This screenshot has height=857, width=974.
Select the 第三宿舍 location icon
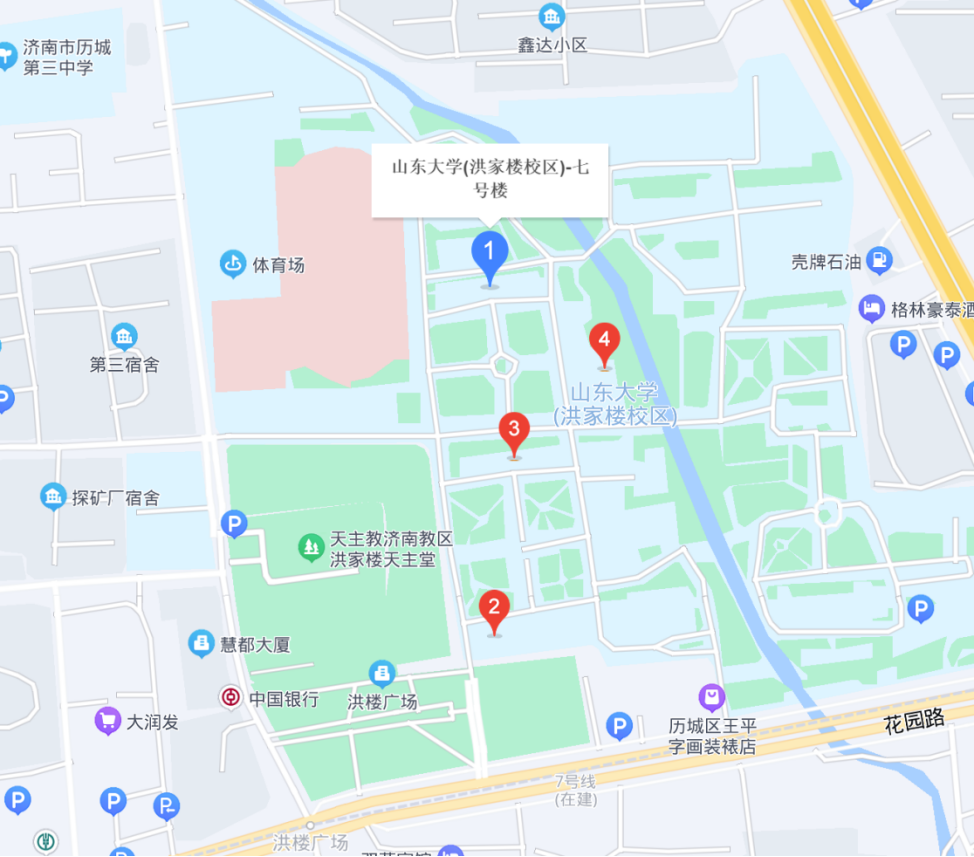tap(124, 336)
